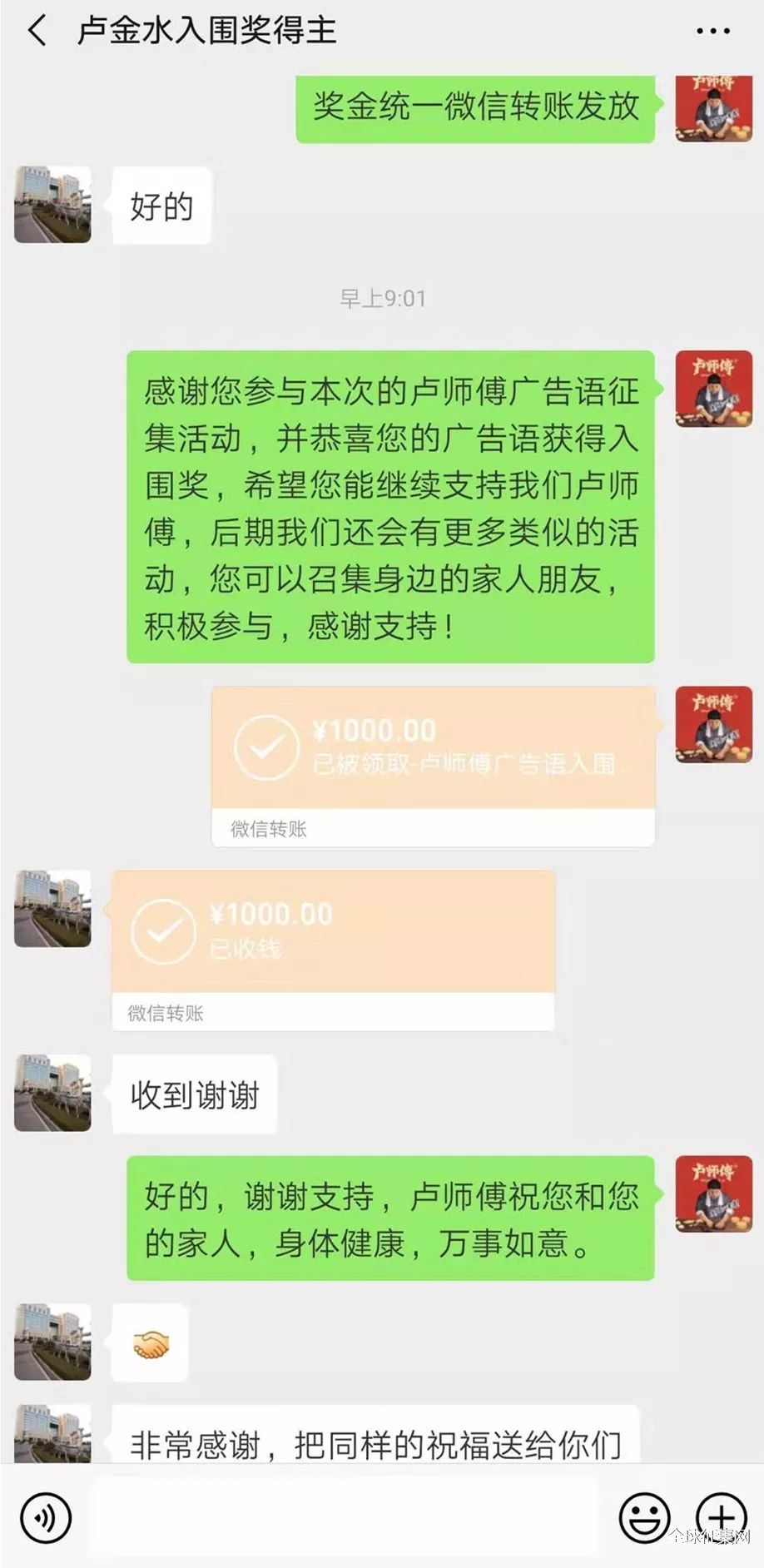View 卢师傅 avatar beside the long green message
The image size is (764, 1568).
pyautogui.click(x=713, y=389)
